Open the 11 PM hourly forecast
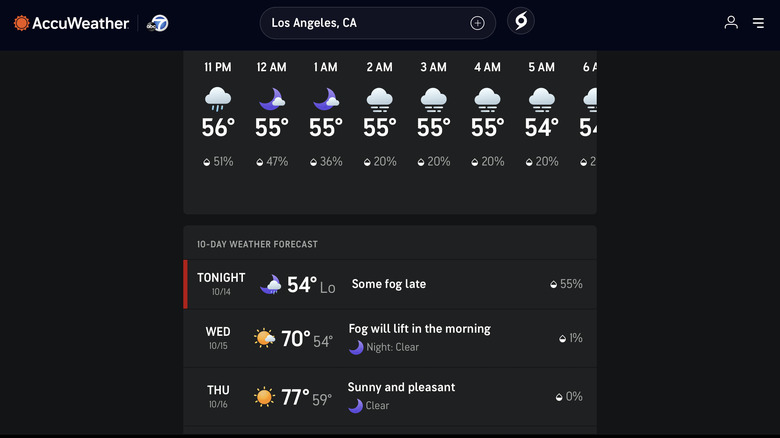780x438 pixels. coord(218,117)
